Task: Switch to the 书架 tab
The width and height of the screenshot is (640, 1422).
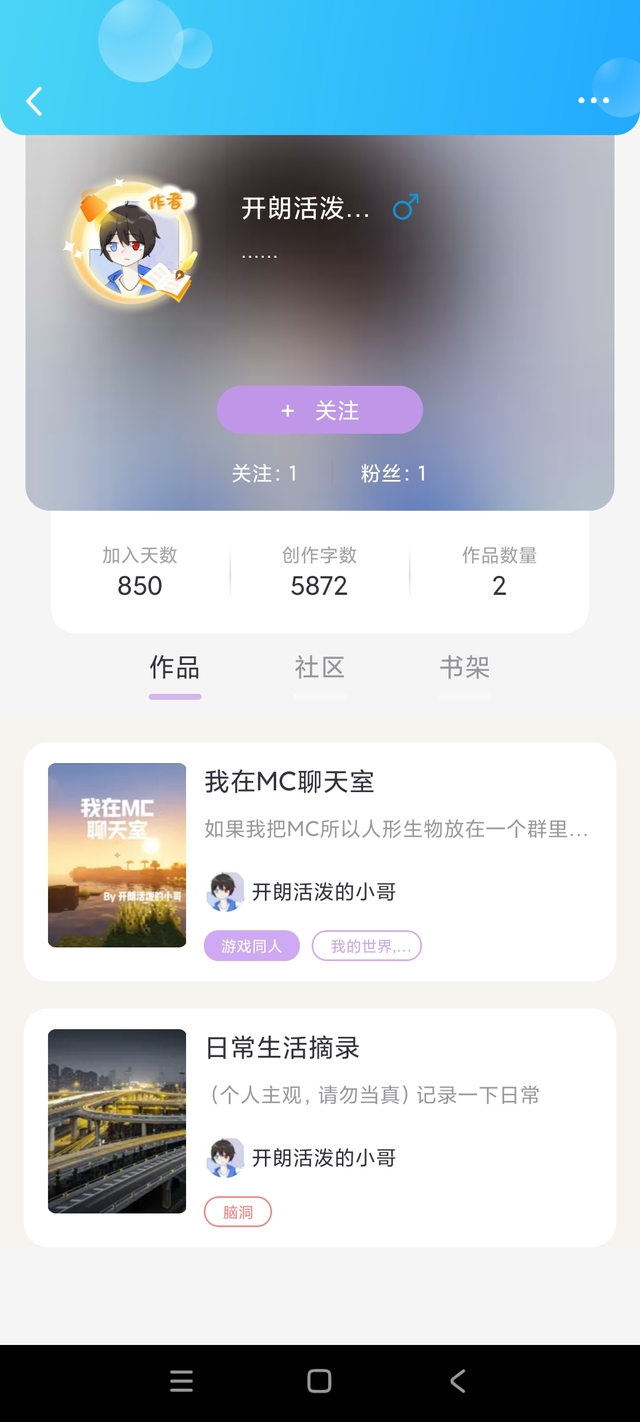Action: [465, 668]
